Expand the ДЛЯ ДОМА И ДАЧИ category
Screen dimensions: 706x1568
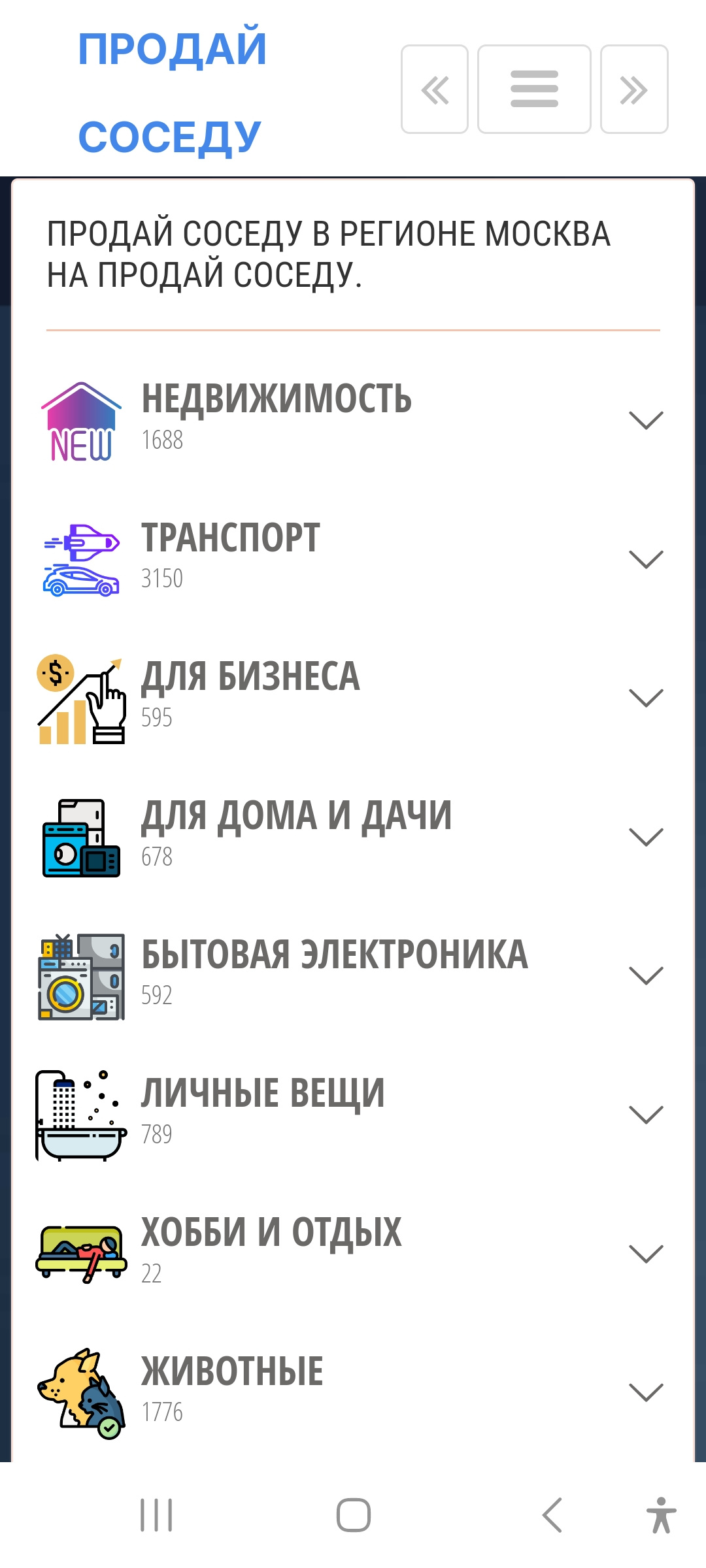[x=645, y=837]
